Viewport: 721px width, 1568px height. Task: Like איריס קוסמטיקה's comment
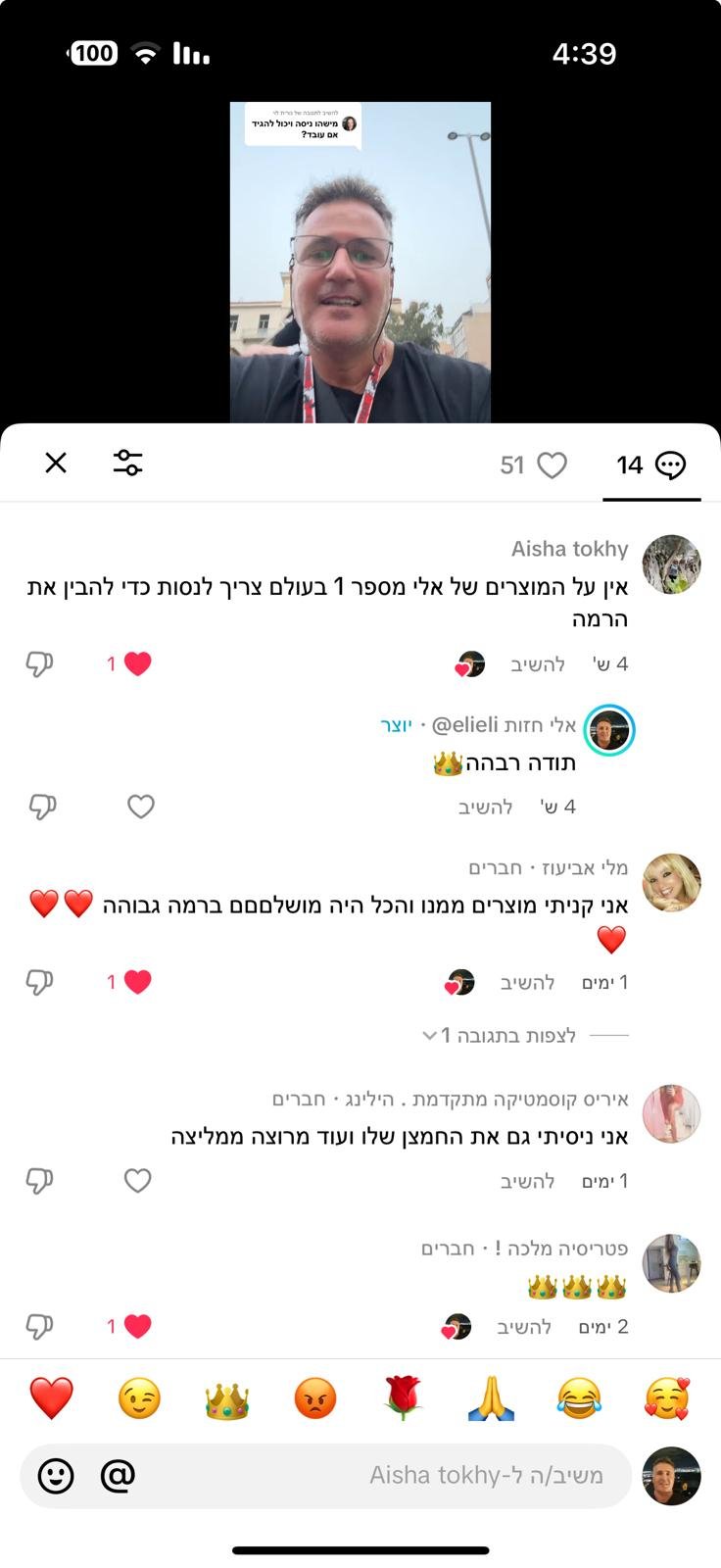[x=138, y=1181]
